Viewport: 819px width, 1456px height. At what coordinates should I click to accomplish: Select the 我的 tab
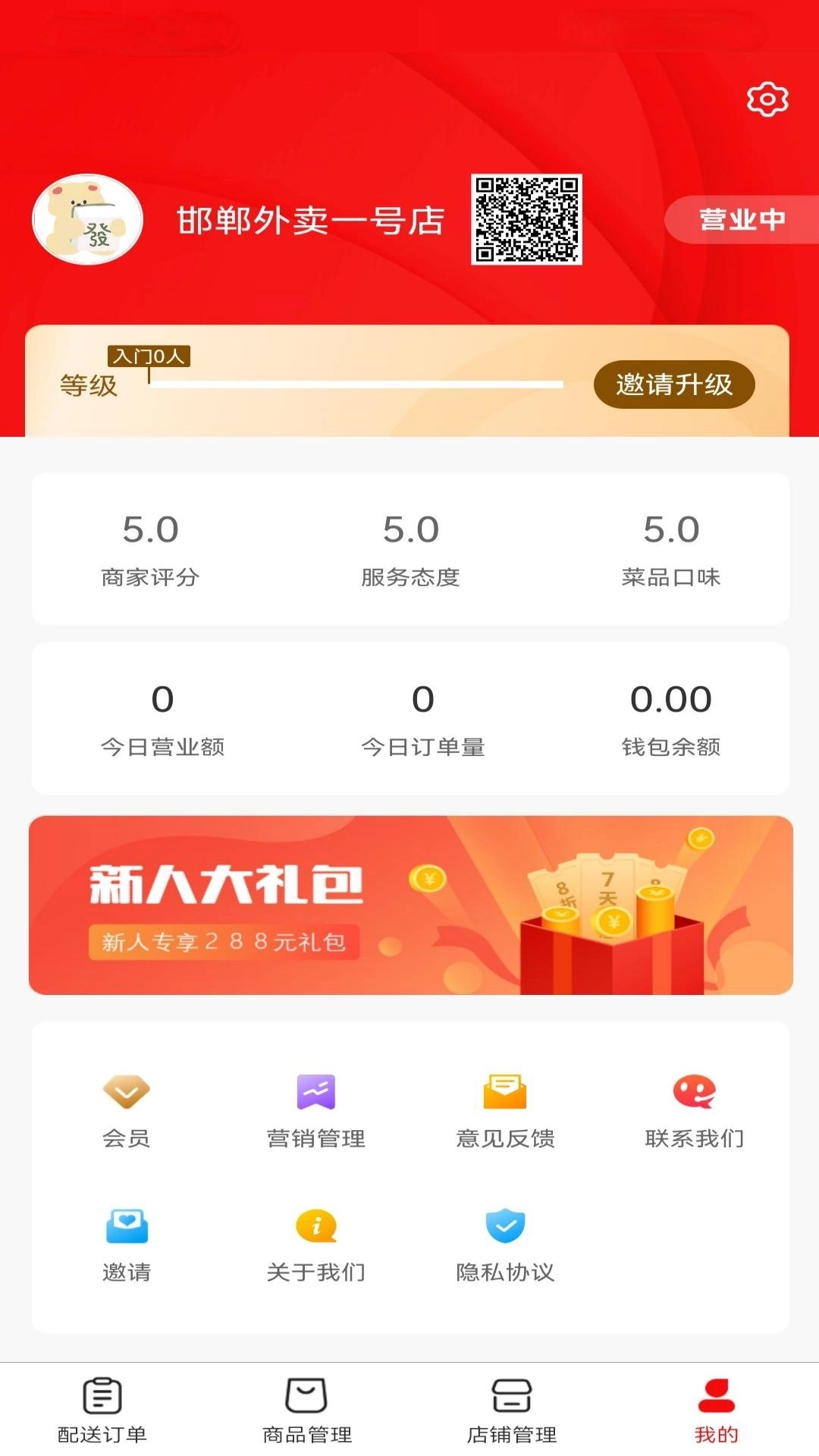[x=716, y=1410]
